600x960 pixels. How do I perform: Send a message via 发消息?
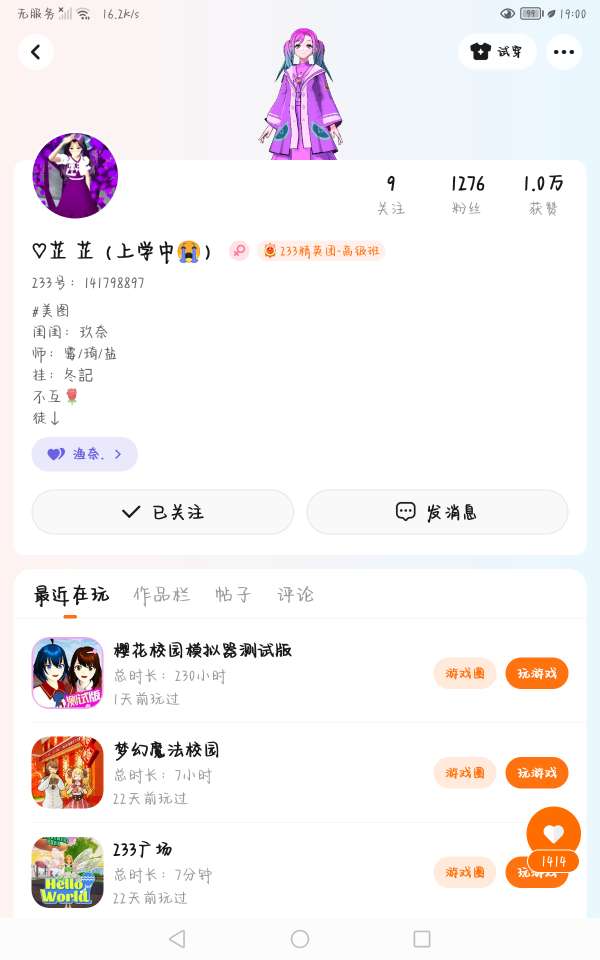pos(437,512)
